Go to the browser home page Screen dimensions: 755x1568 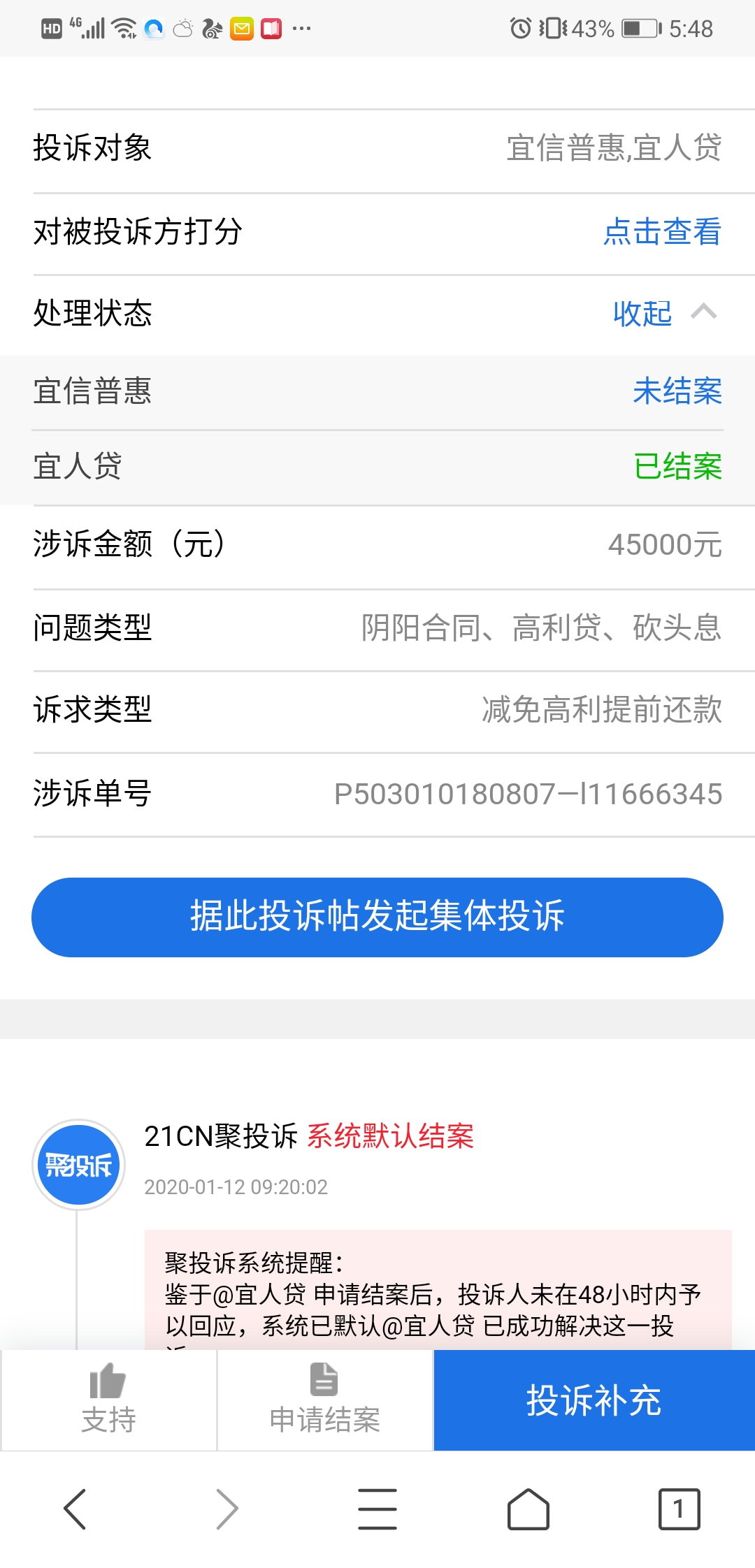(528, 1509)
